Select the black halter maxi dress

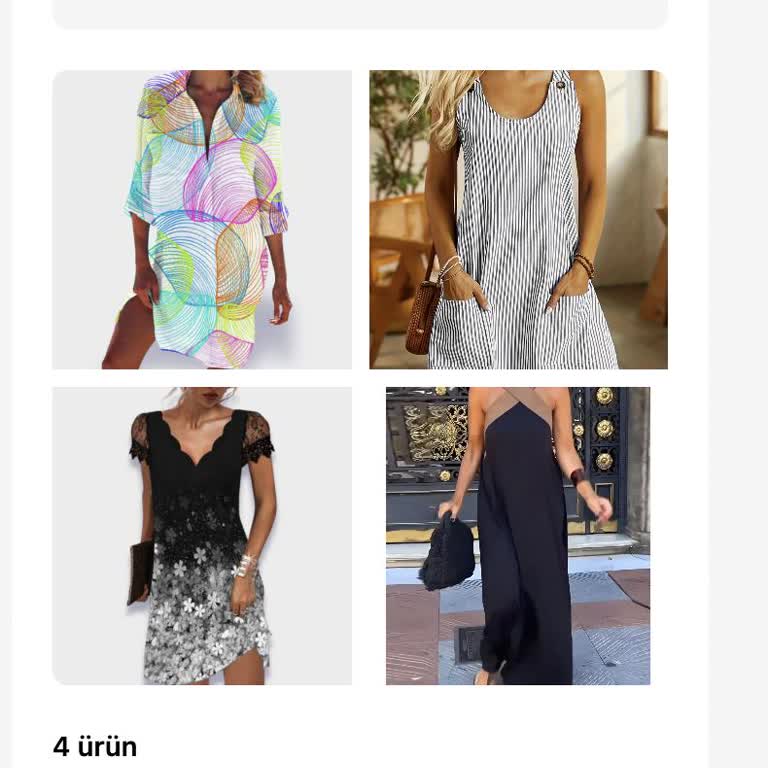point(518,536)
